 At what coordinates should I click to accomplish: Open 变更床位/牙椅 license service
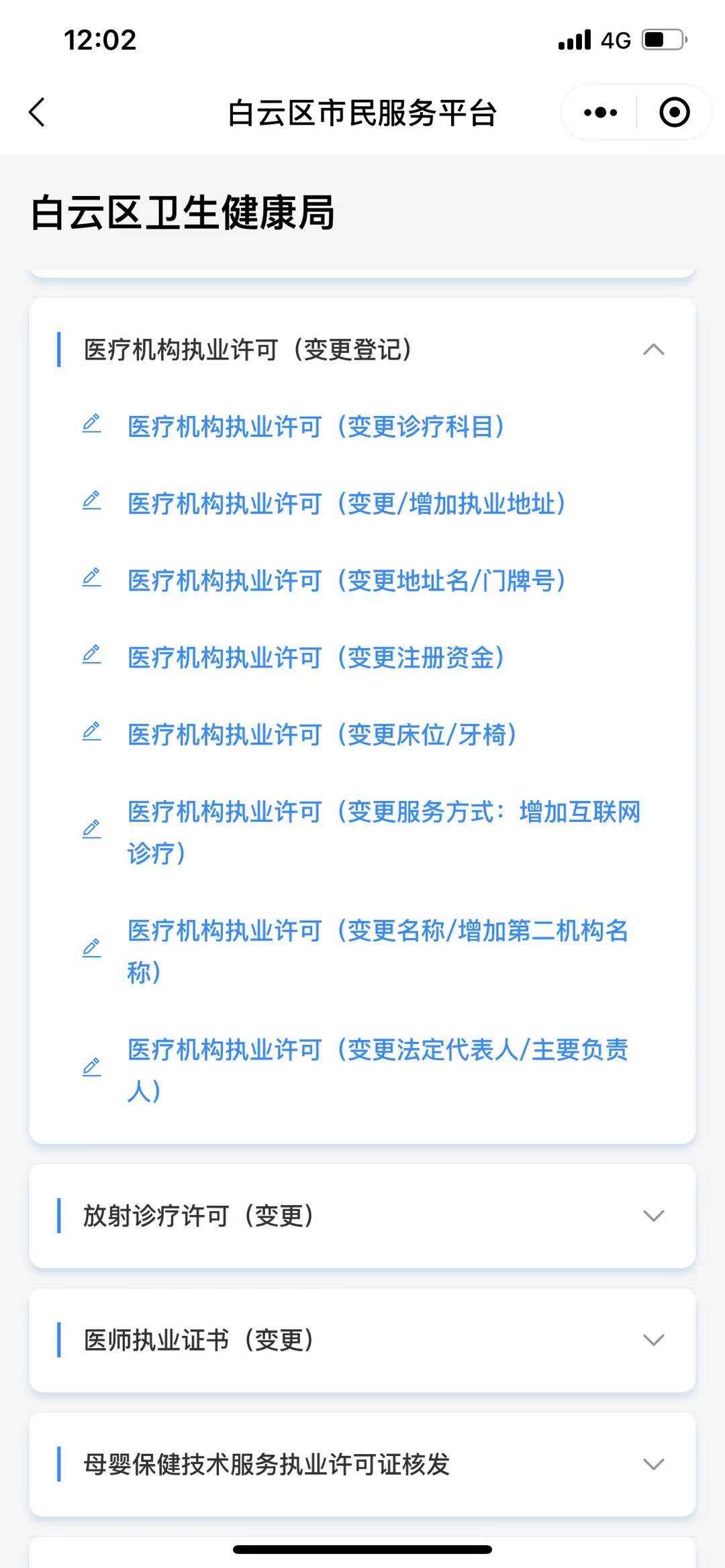coord(322,735)
